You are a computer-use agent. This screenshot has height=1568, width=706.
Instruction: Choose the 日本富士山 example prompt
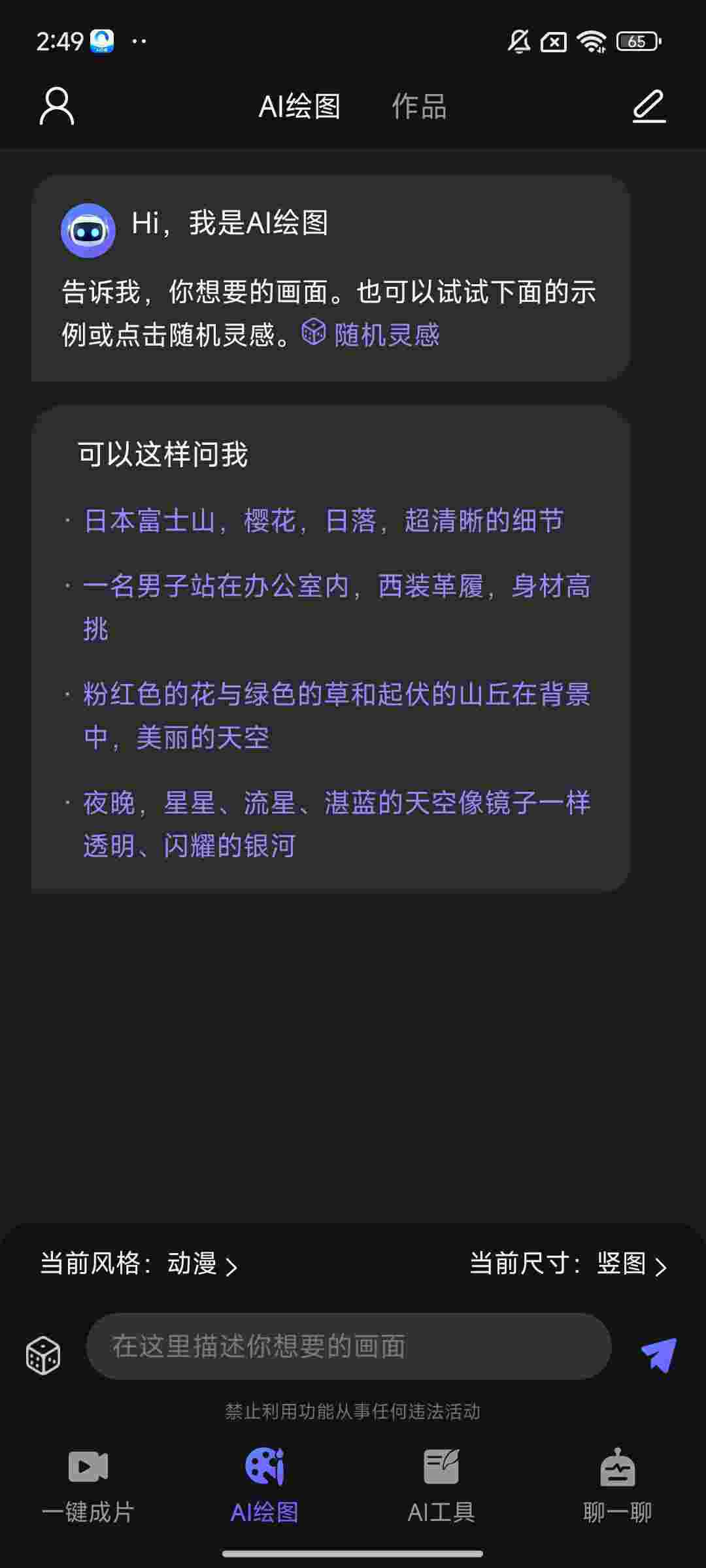tap(324, 521)
